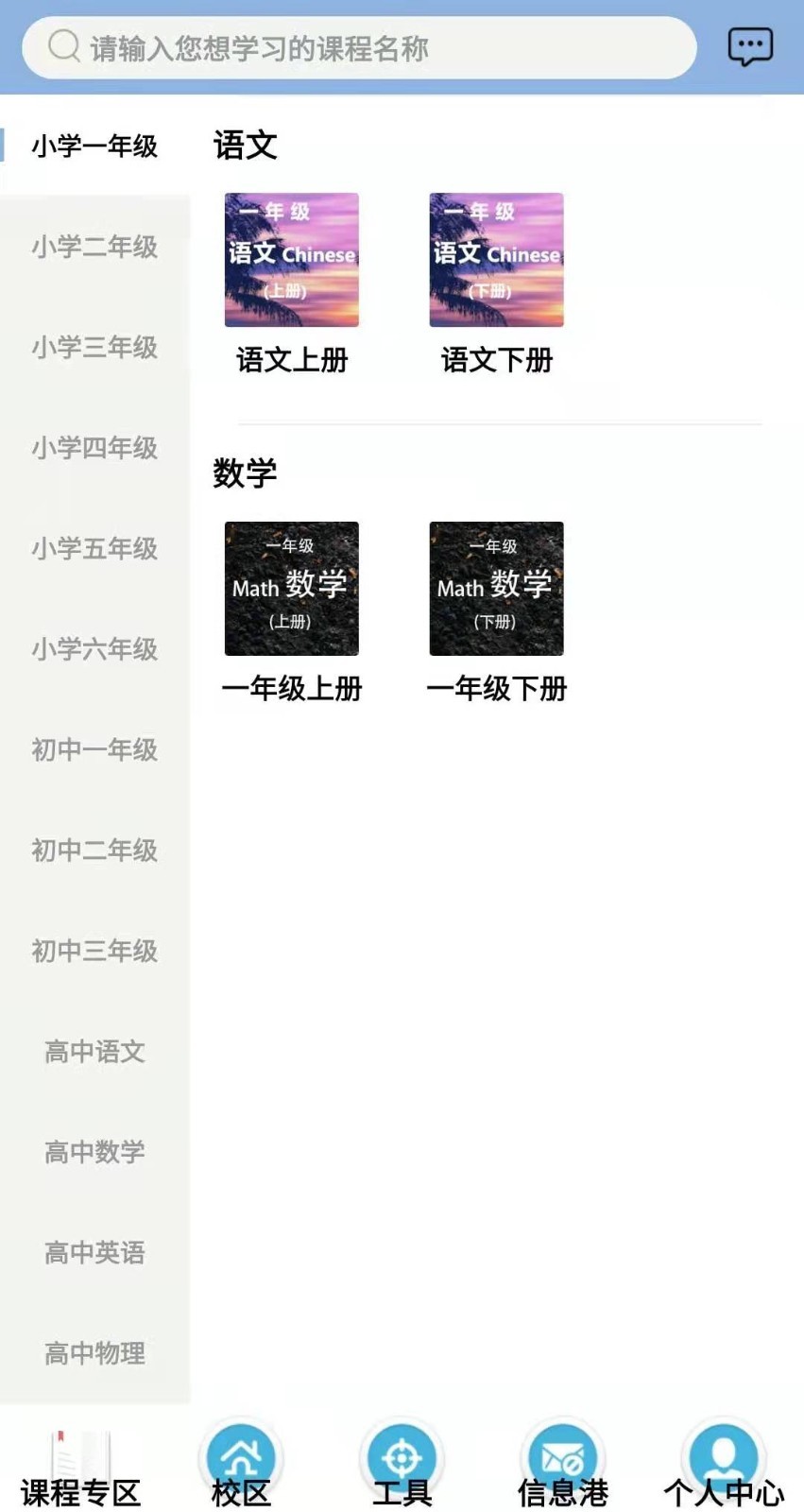This screenshot has width=804, height=1512.
Task: Switch to 小学四年级 courses
Action: coord(94,448)
